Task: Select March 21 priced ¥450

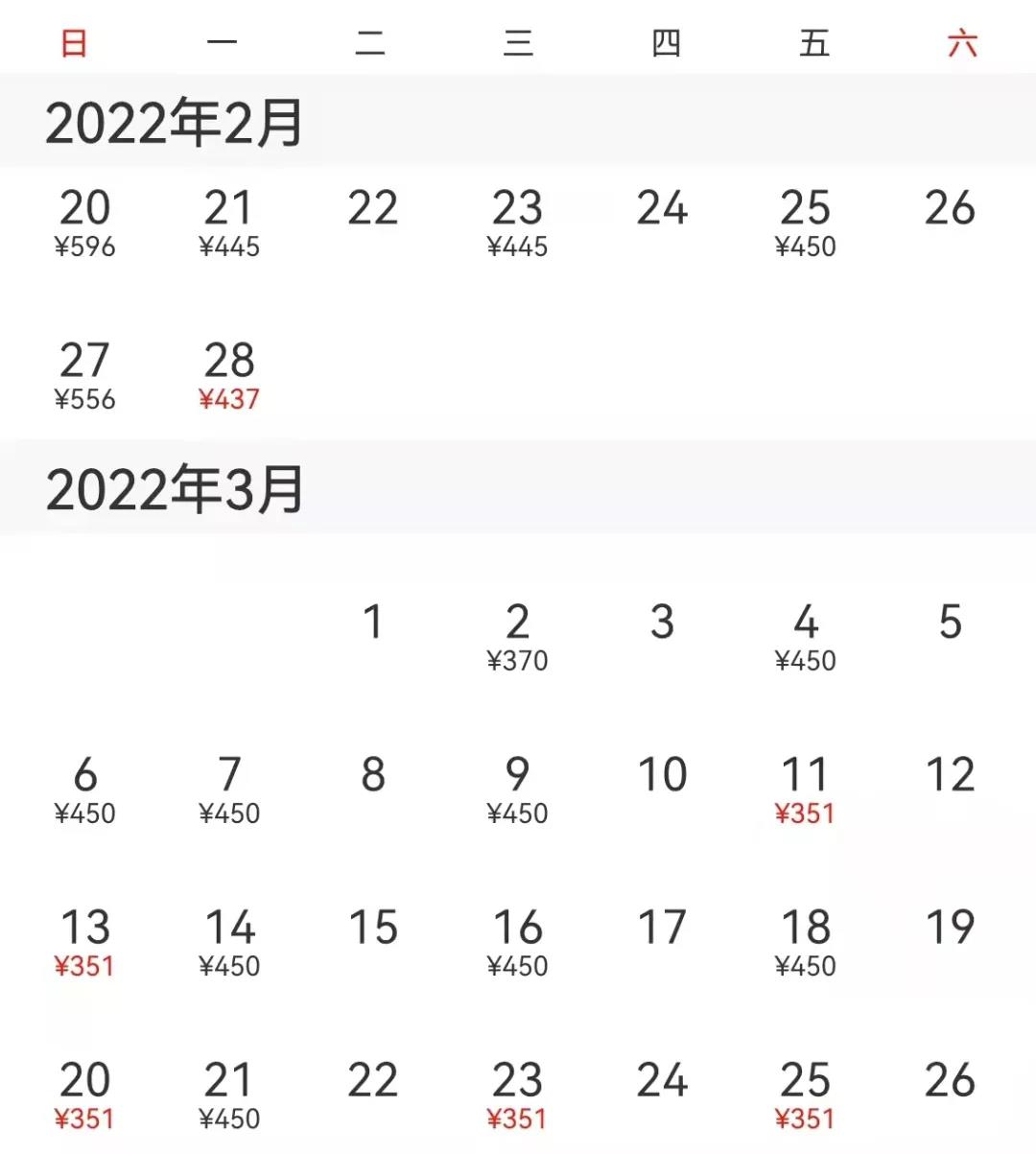Action: point(229,1095)
